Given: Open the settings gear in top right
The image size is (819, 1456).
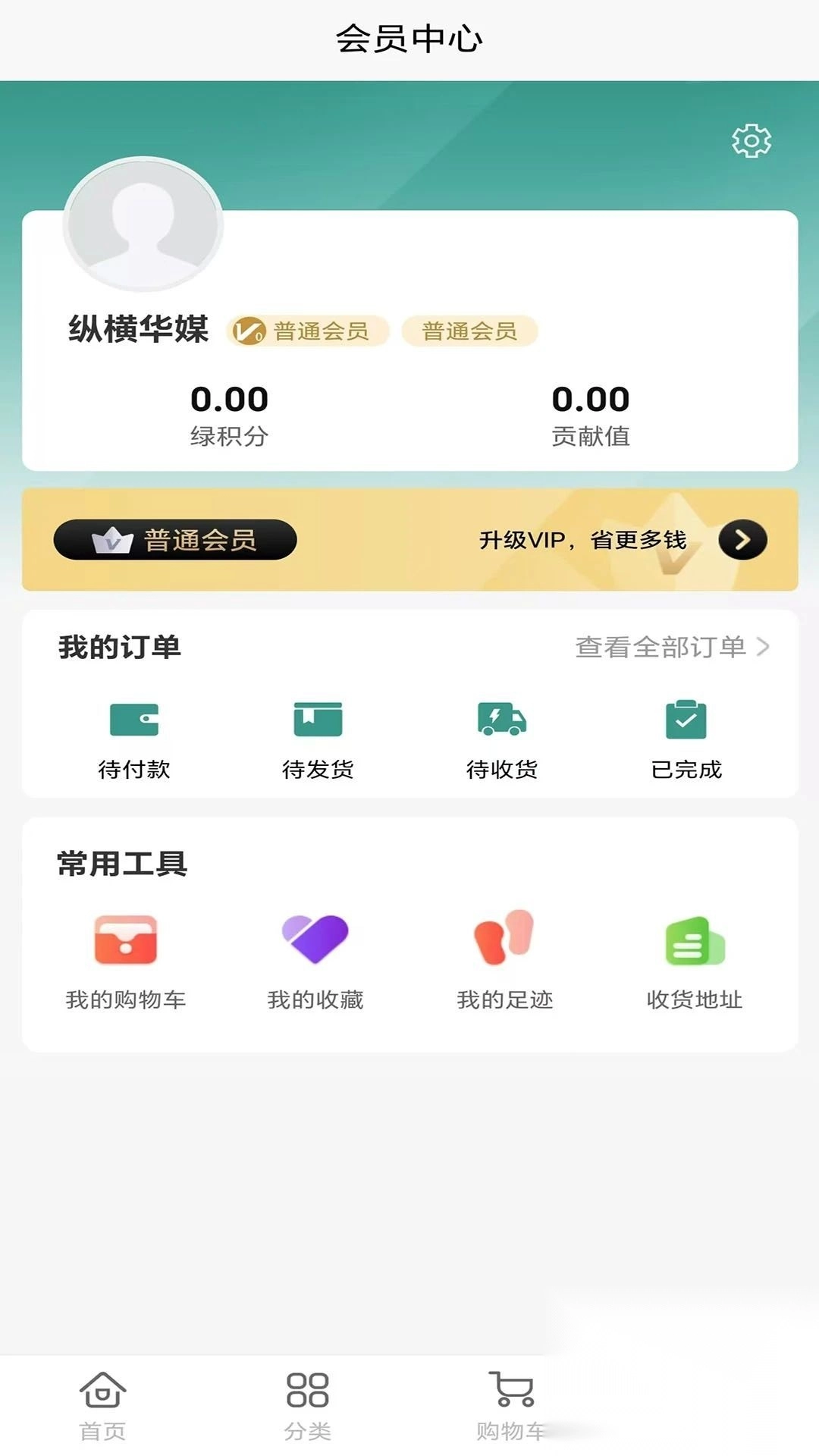Looking at the screenshot, I should click(x=751, y=140).
